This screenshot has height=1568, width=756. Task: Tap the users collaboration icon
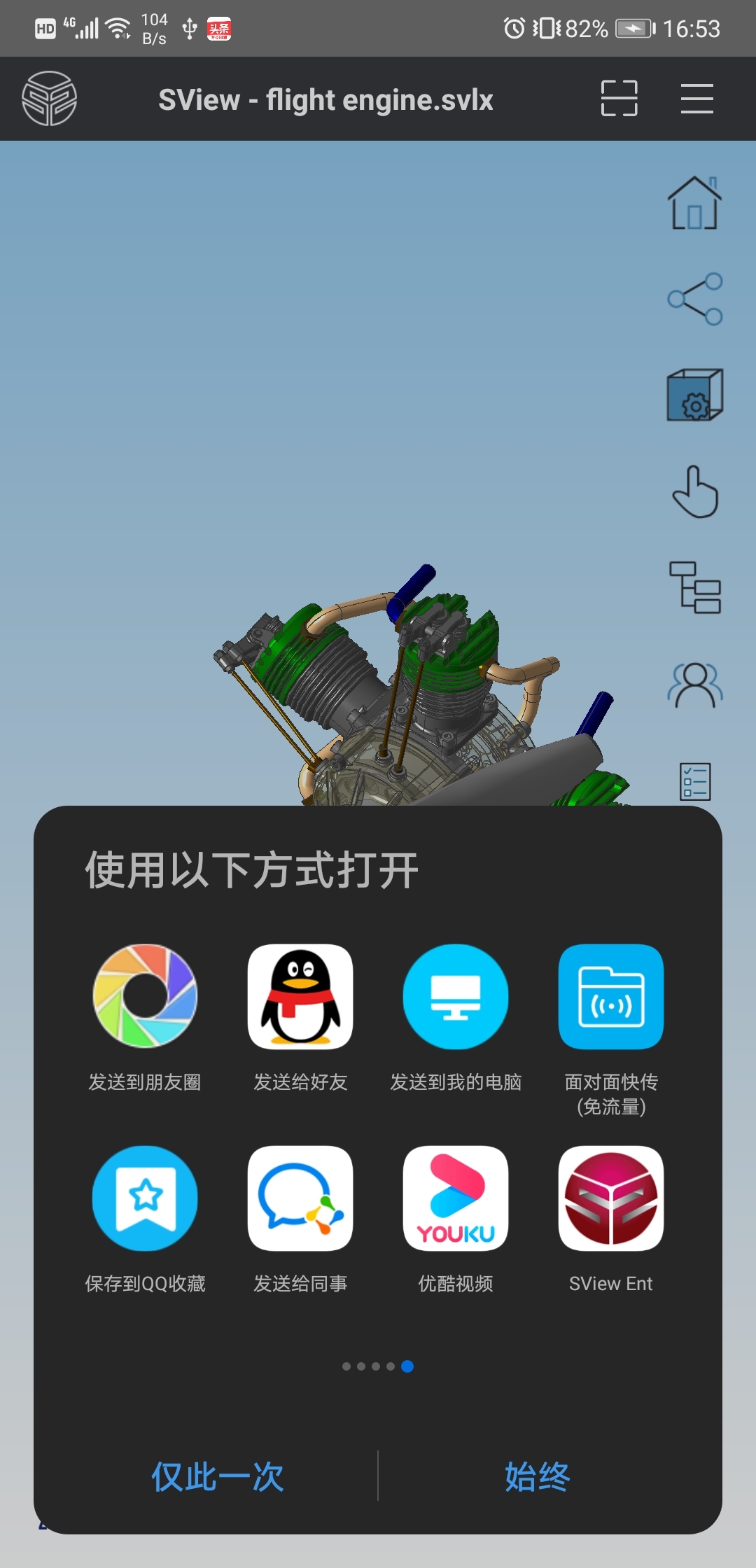[x=694, y=685]
